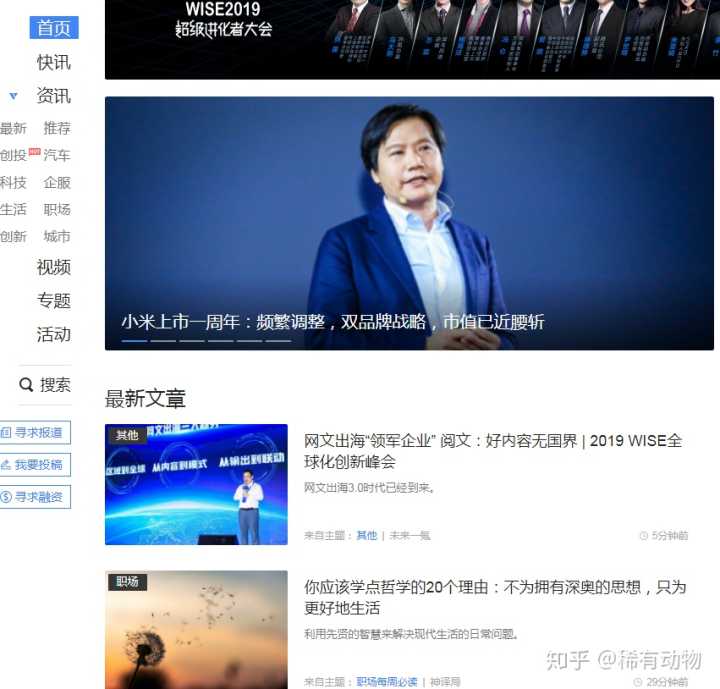Screen dimensions: 720x689
Task: Collapse the 资讯 section arrow
Action: click(x=13, y=96)
